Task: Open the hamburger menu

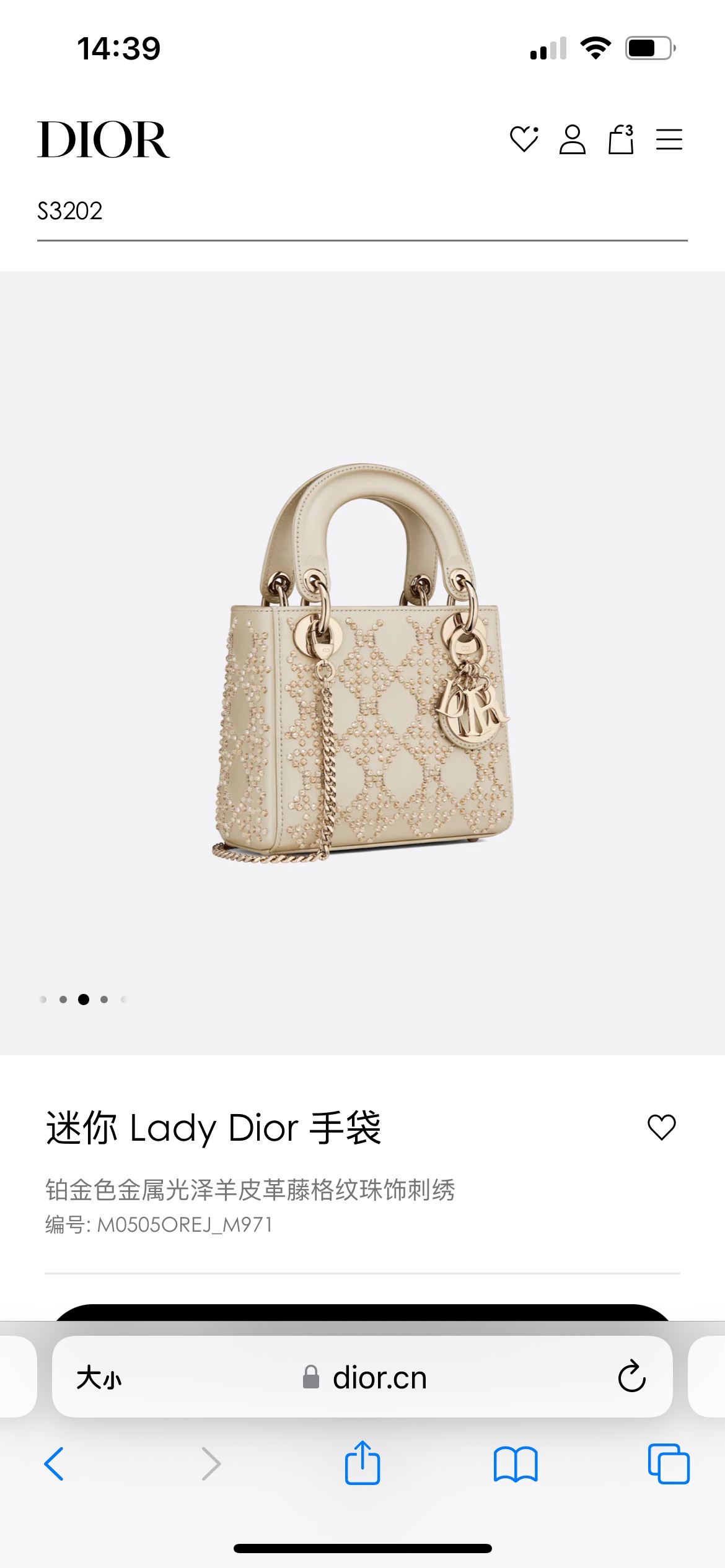Action: coord(669,139)
